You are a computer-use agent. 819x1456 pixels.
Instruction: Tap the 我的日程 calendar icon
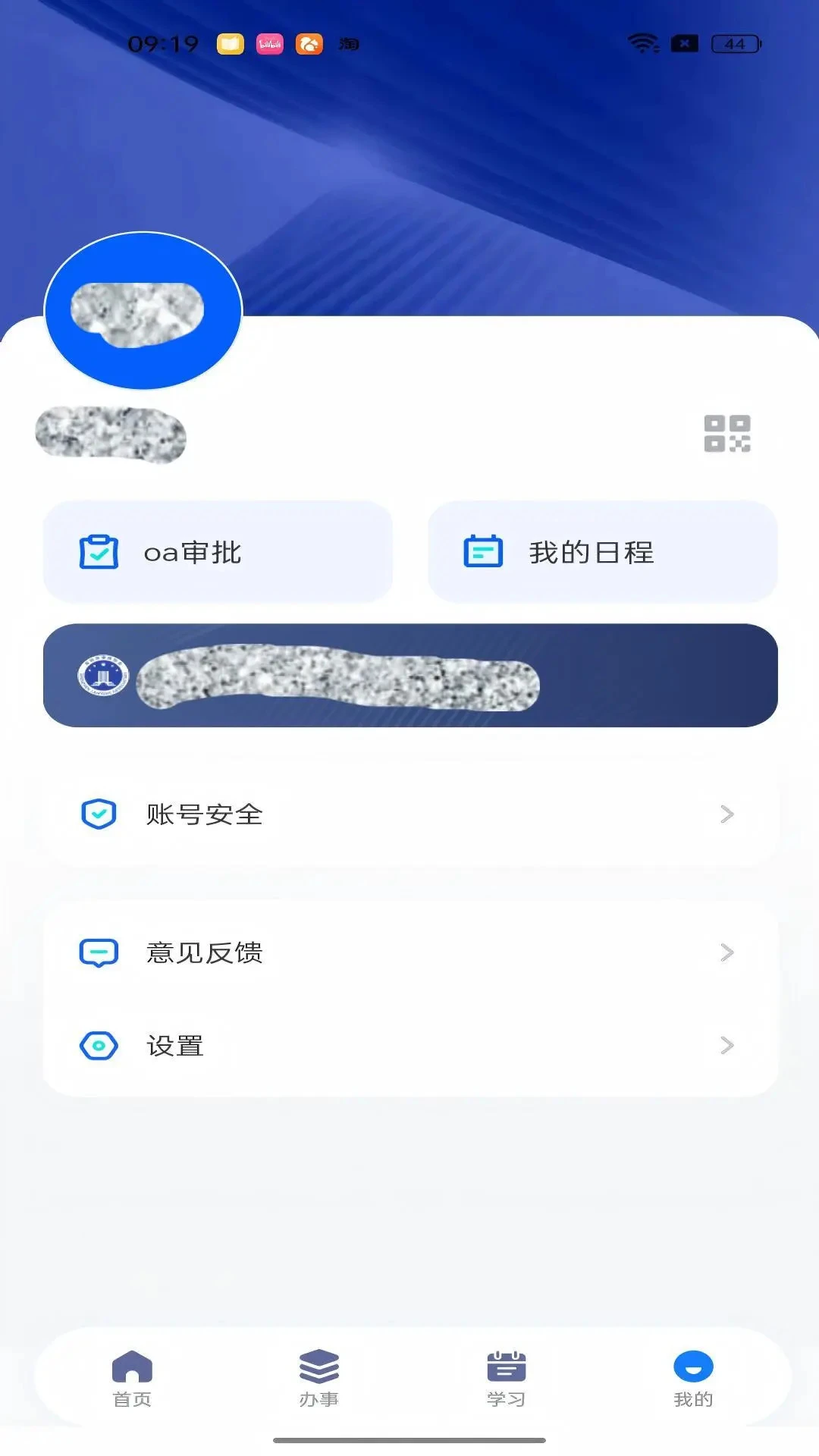pyautogui.click(x=483, y=552)
